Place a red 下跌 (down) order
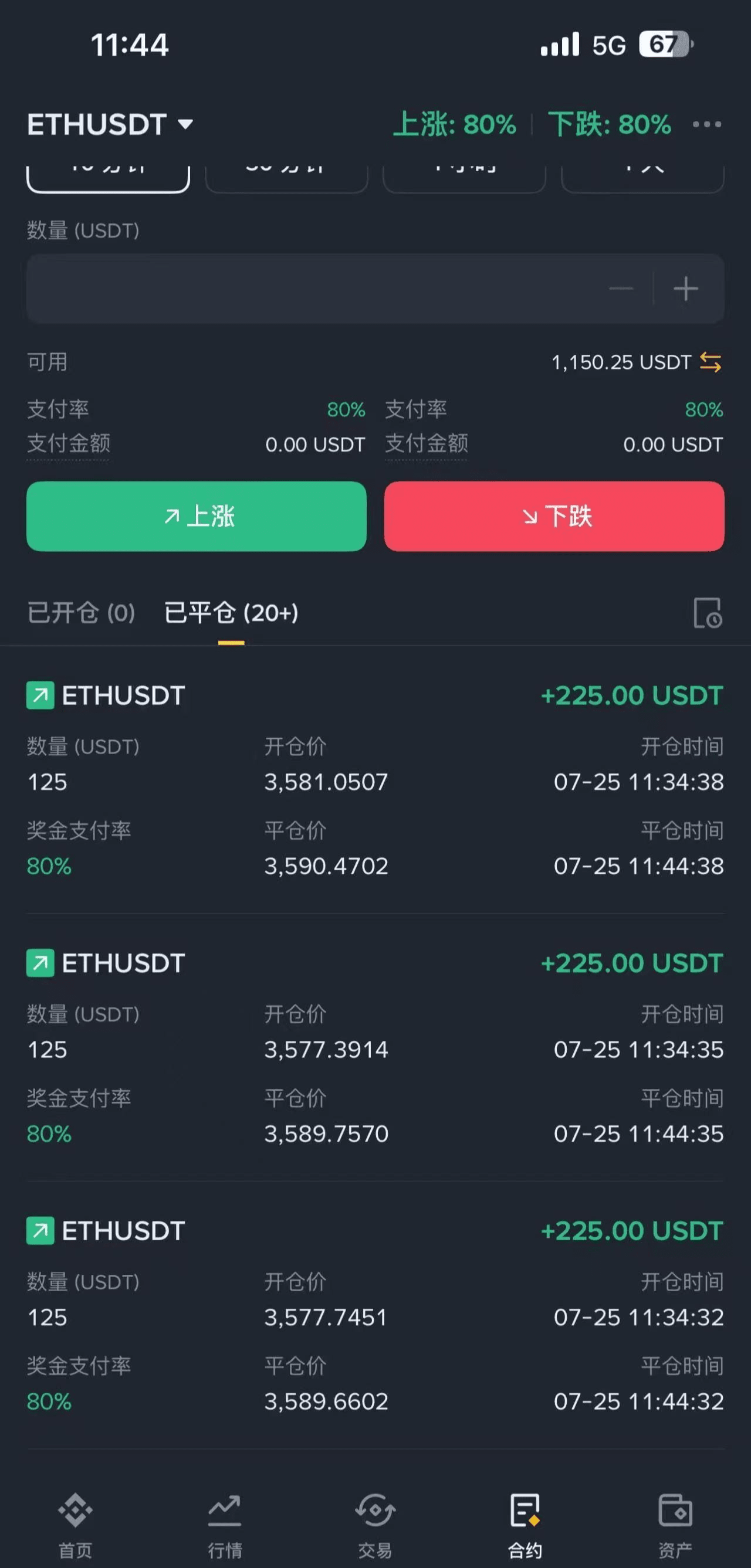751x1568 pixels. 554,516
